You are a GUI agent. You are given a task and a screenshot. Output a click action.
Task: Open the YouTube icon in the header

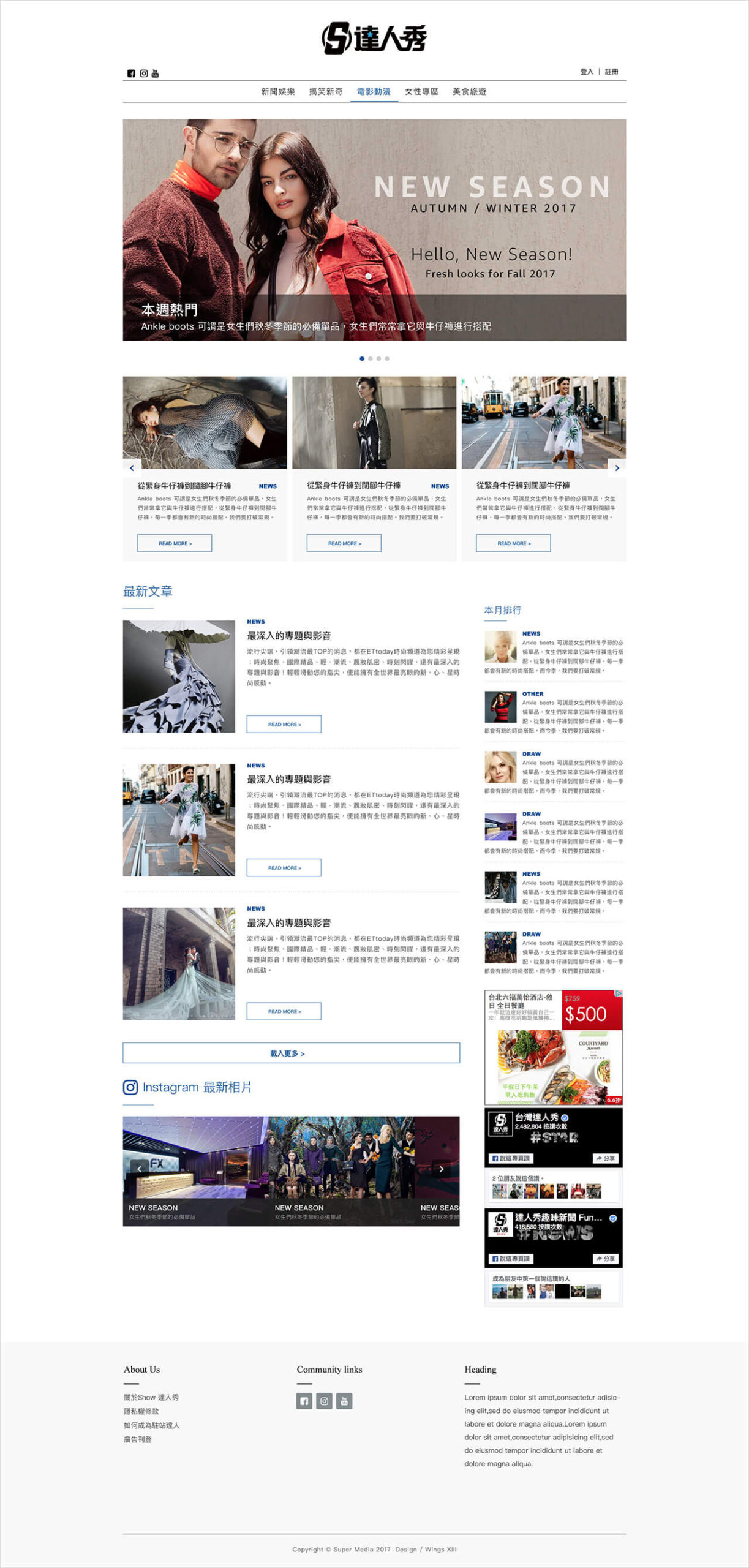click(155, 73)
